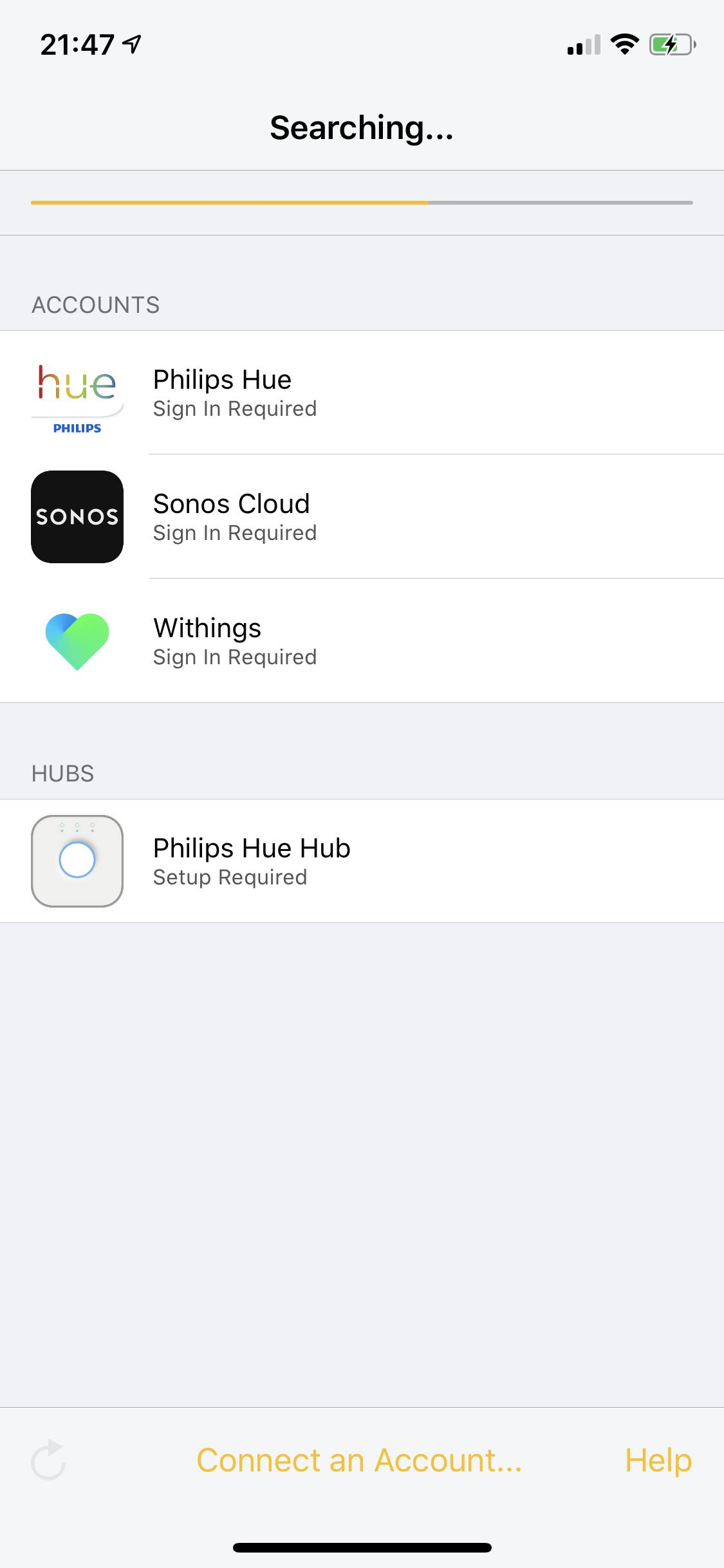This screenshot has width=724, height=1568.
Task: Tap Connect an Account
Action: click(x=359, y=1460)
